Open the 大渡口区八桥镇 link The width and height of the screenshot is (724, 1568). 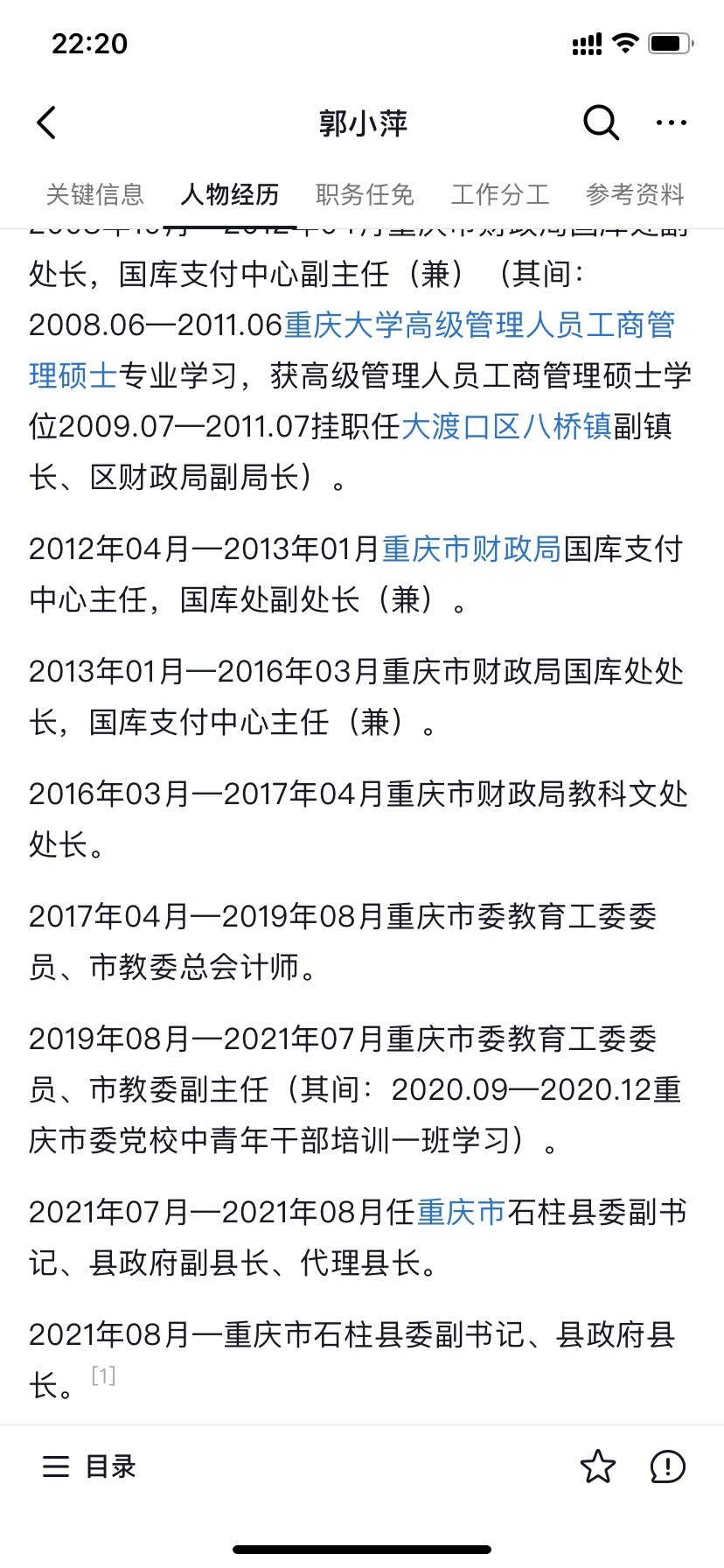pos(506,426)
